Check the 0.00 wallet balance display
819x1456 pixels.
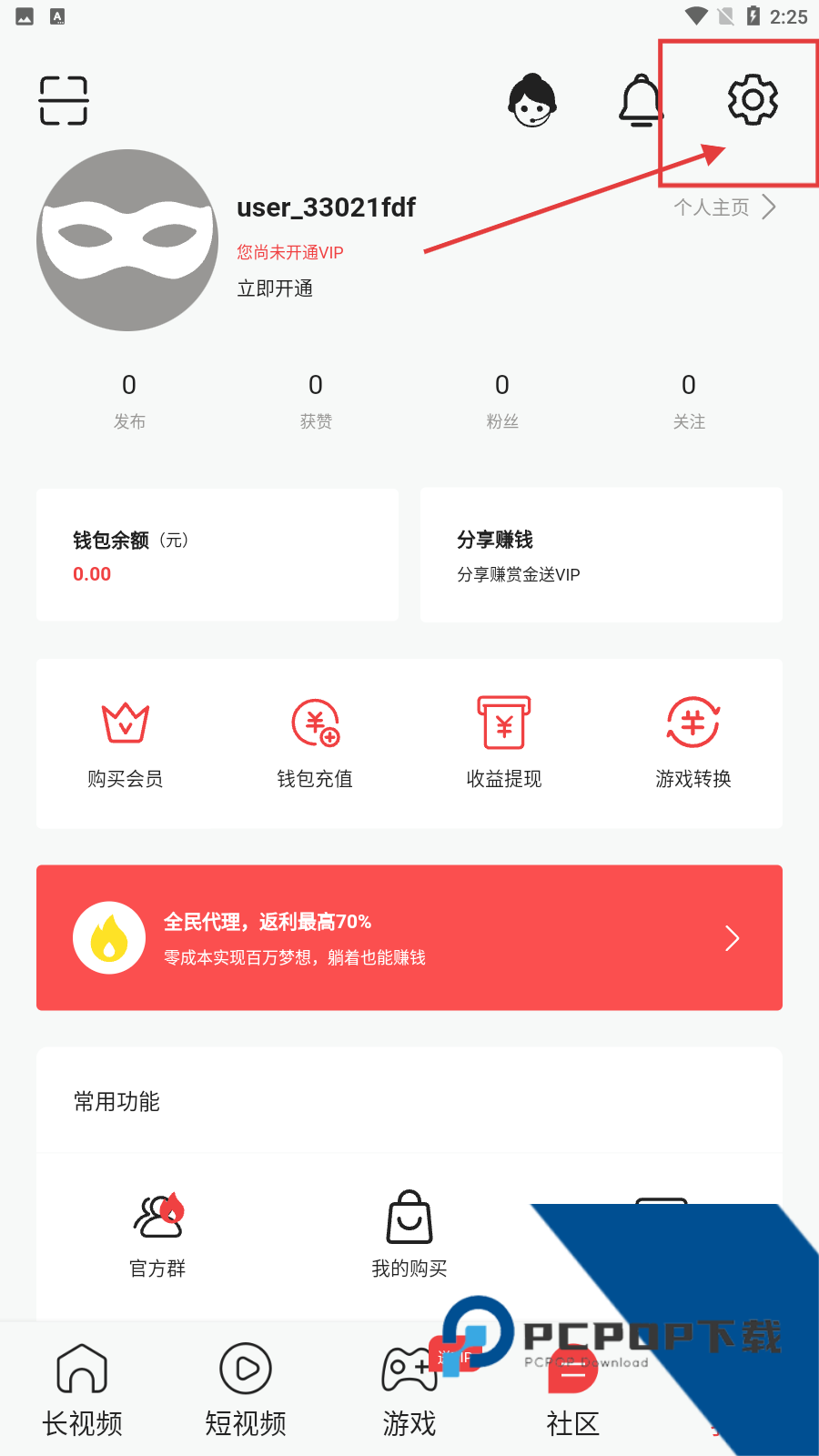pyautogui.click(x=92, y=573)
